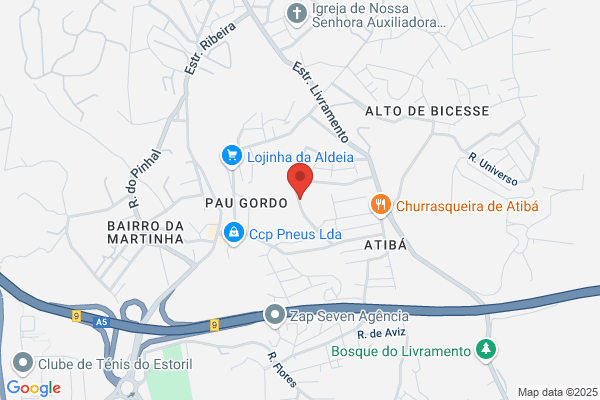Open Igreja de Nossa Senhora Auxiliadora marker
This screenshot has height=400, width=600.
click(x=297, y=15)
